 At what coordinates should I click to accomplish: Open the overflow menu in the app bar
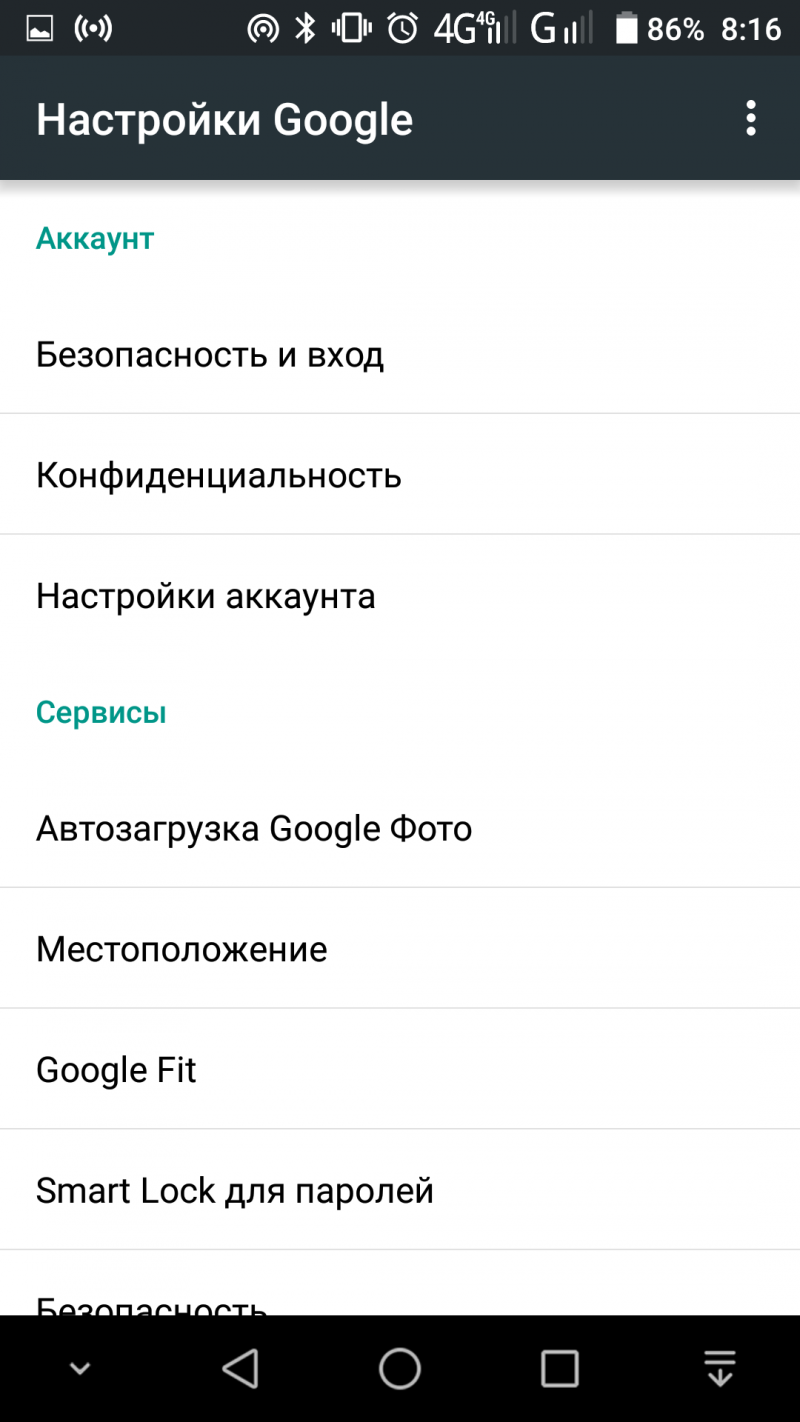coord(751,119)
